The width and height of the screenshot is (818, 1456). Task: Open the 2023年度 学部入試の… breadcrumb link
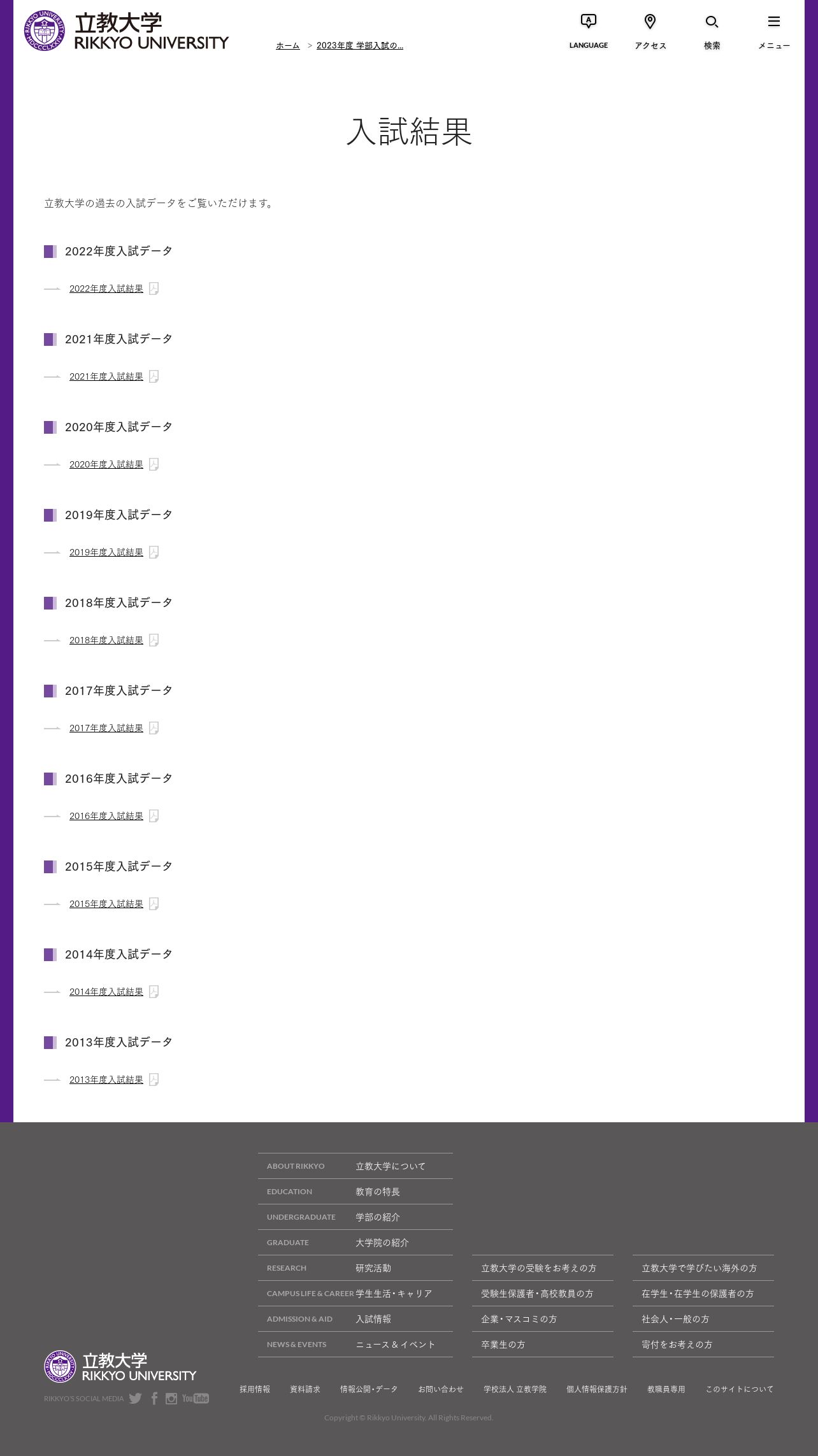click(360, 46)
